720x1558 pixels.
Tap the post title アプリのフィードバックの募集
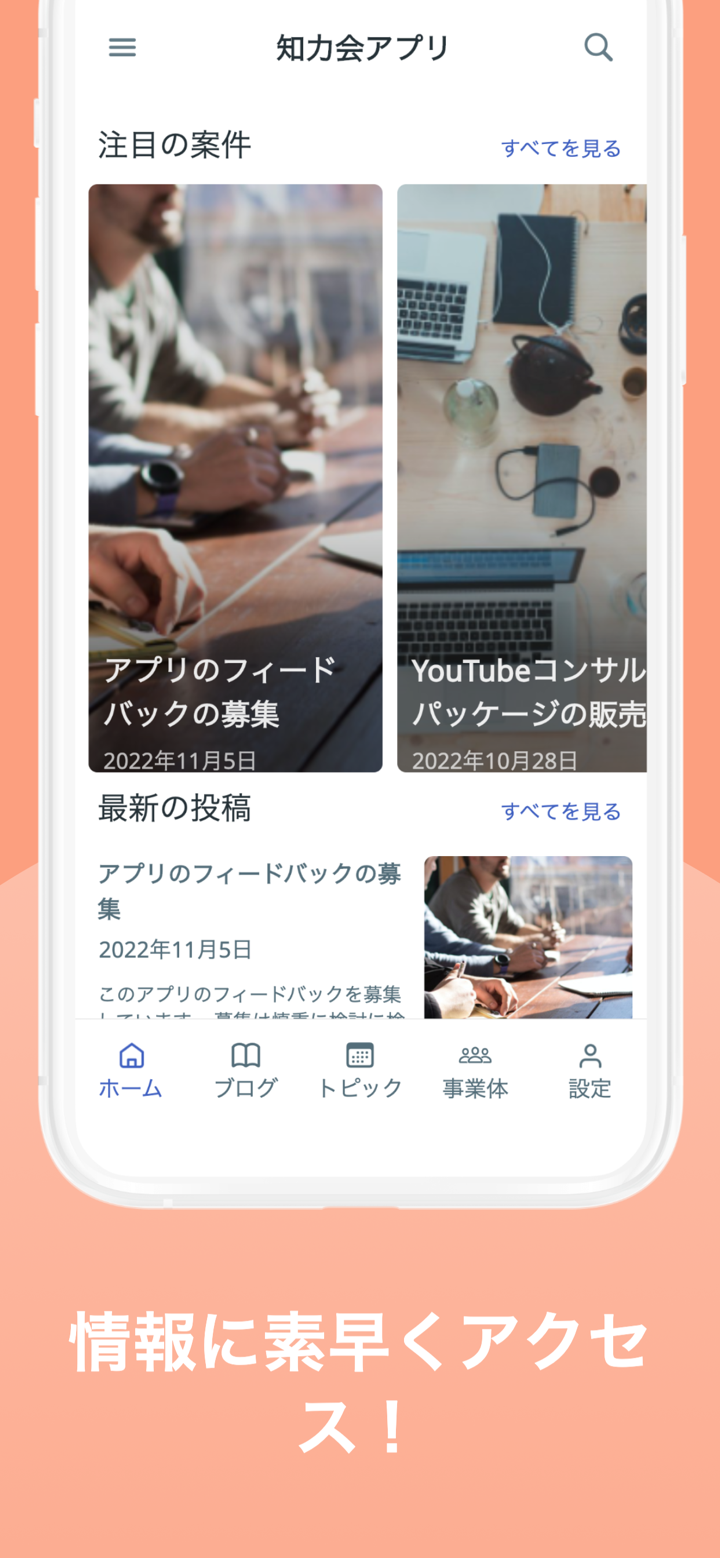(x=249, y=888)
